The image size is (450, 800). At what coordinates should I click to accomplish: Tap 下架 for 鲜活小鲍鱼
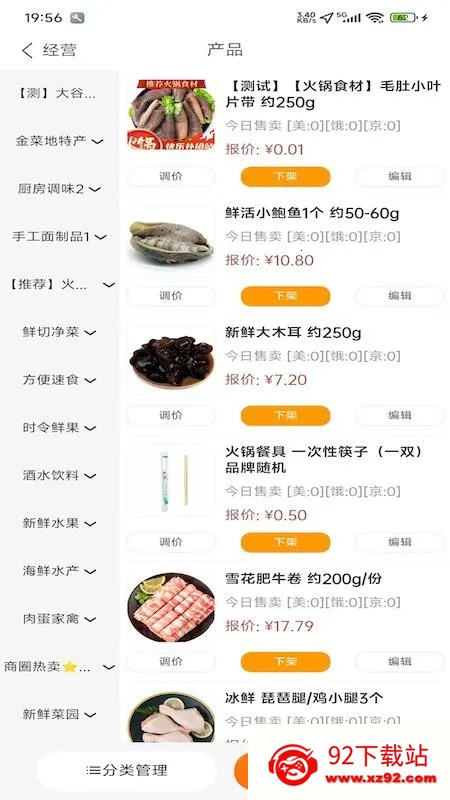point(285,296)
